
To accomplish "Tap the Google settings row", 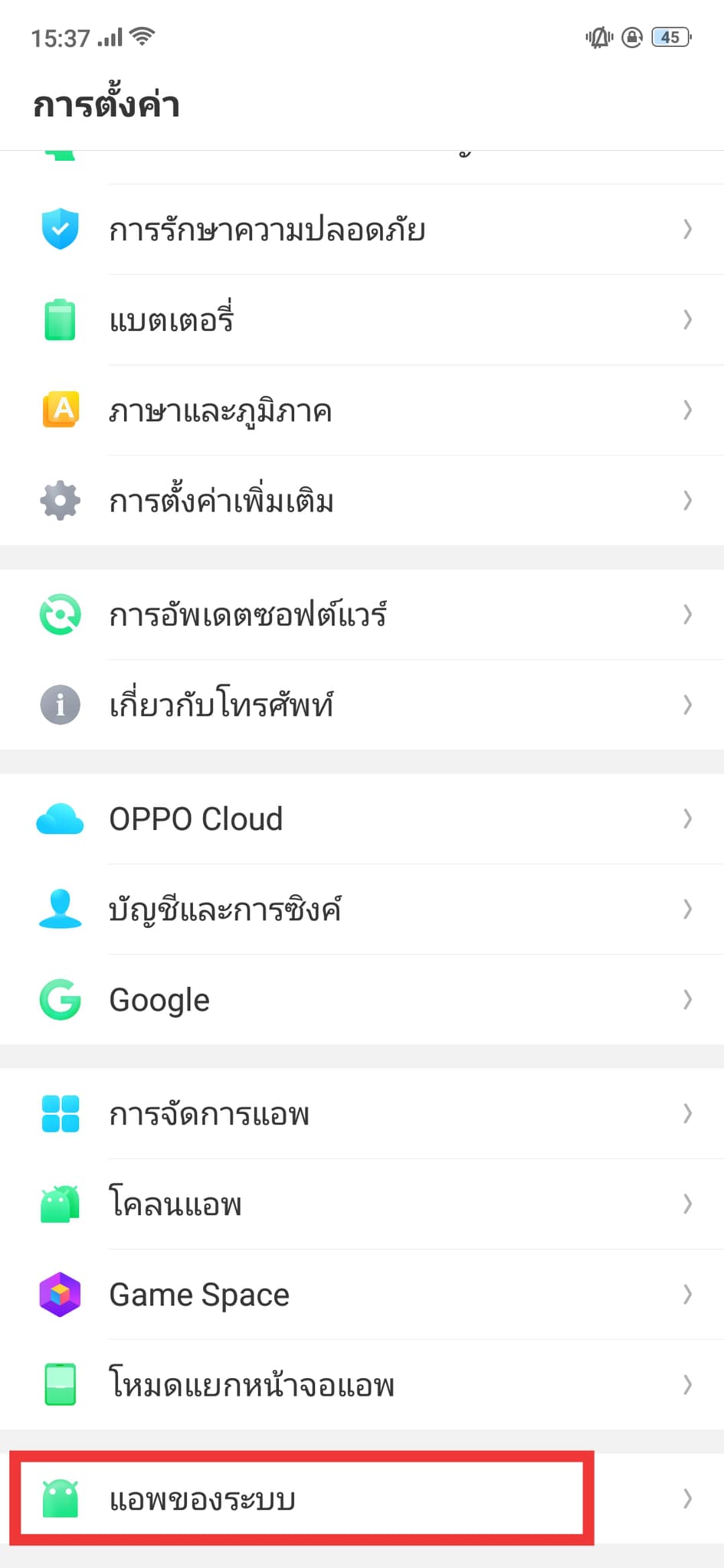I will tap(159, 1000).
